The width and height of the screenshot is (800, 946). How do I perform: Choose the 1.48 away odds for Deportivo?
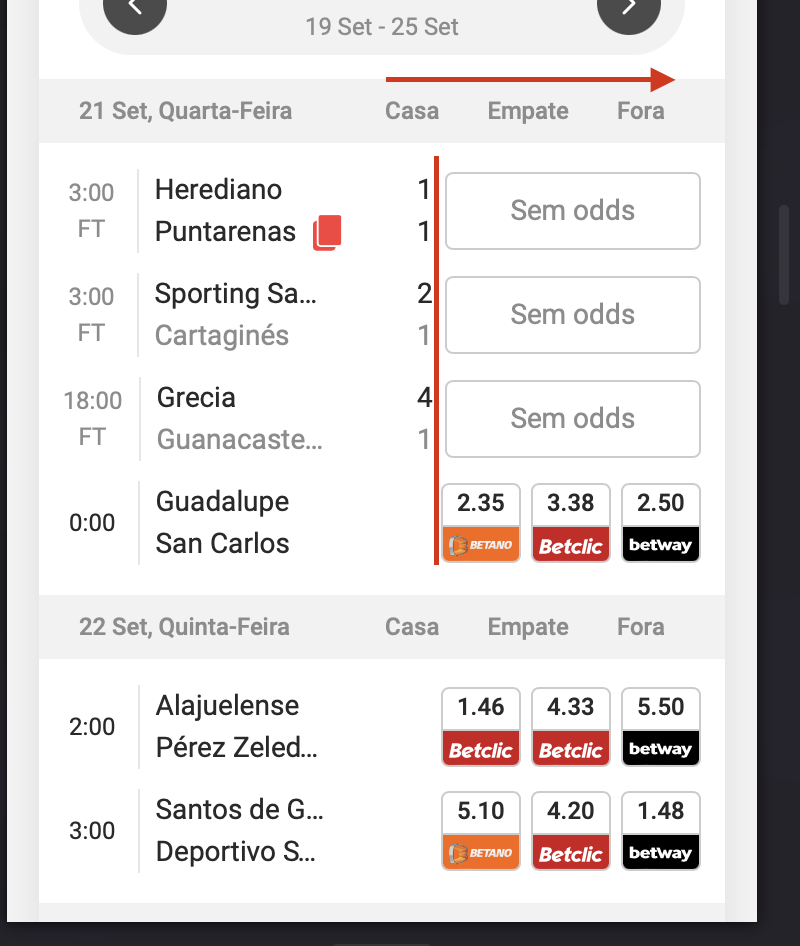pos(660,810)
